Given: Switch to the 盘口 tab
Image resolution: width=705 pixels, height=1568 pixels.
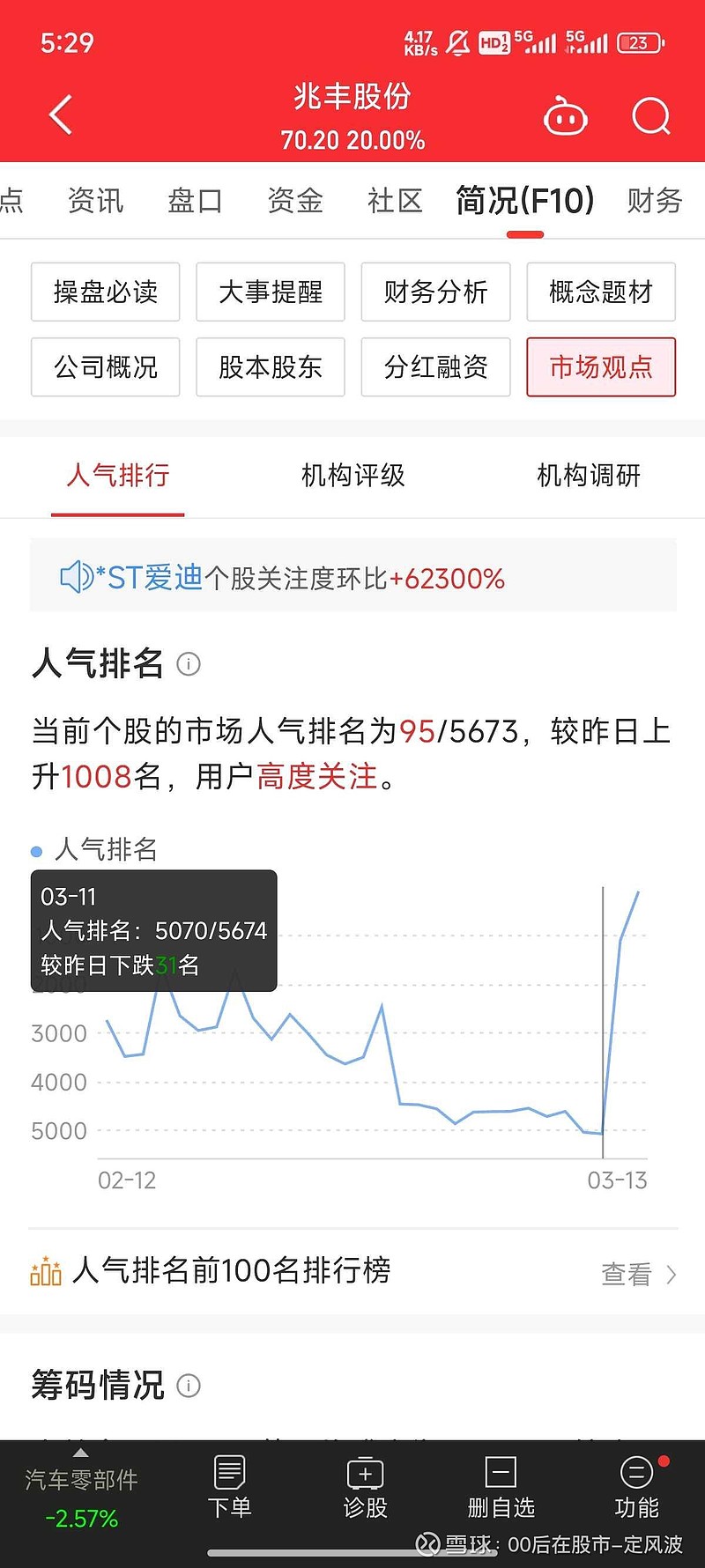Looking at the screenshot, I should coord(195,201).
